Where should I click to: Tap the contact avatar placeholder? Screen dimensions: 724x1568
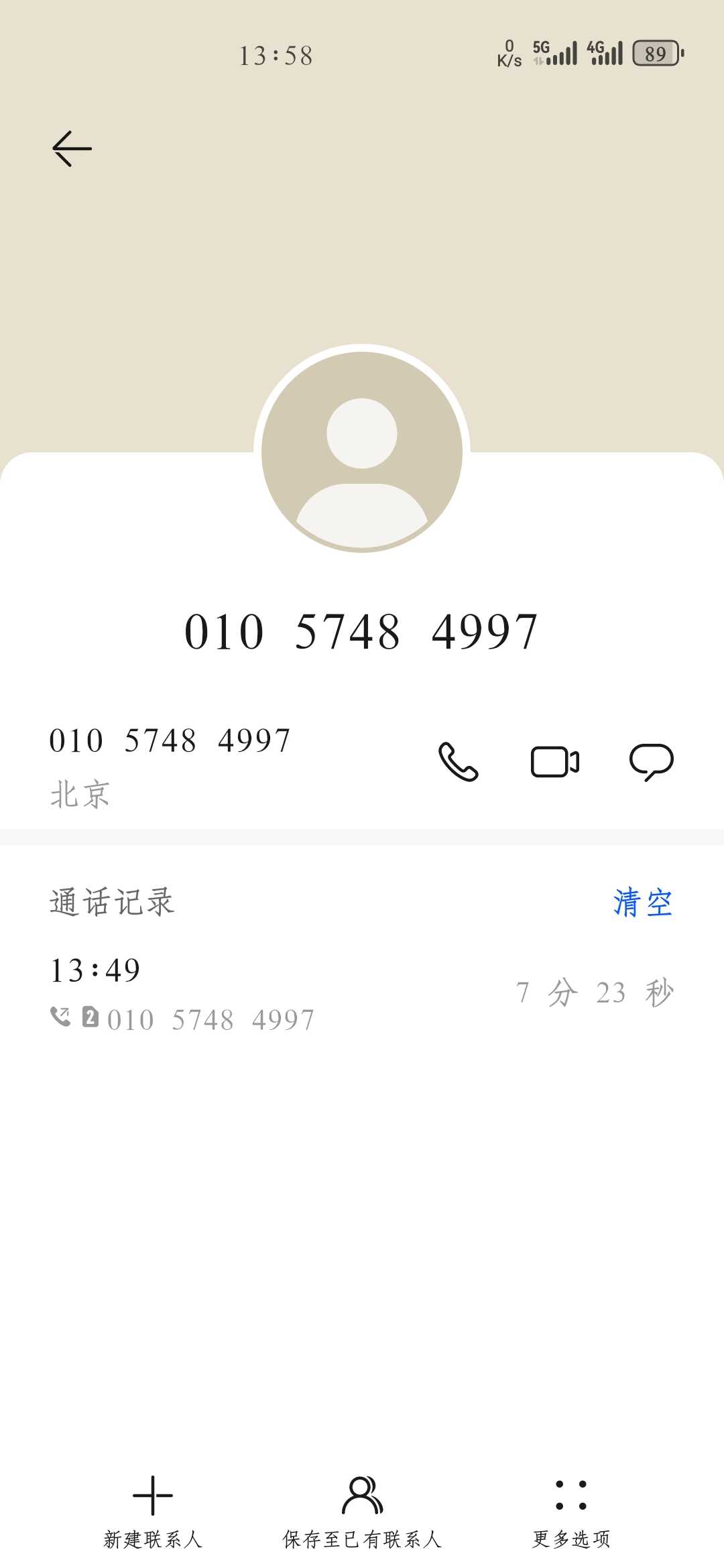click(362, 452)
